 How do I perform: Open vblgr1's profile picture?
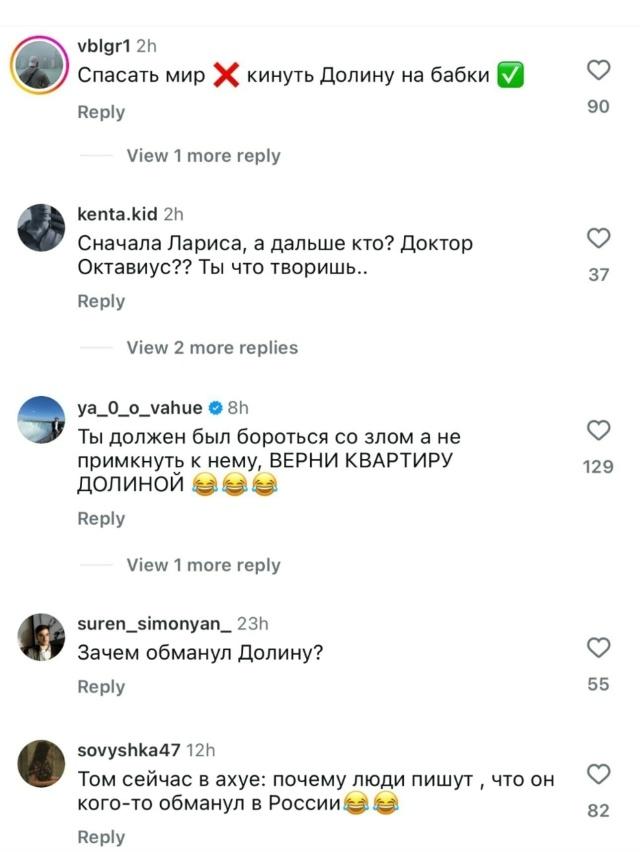point(41,65)
